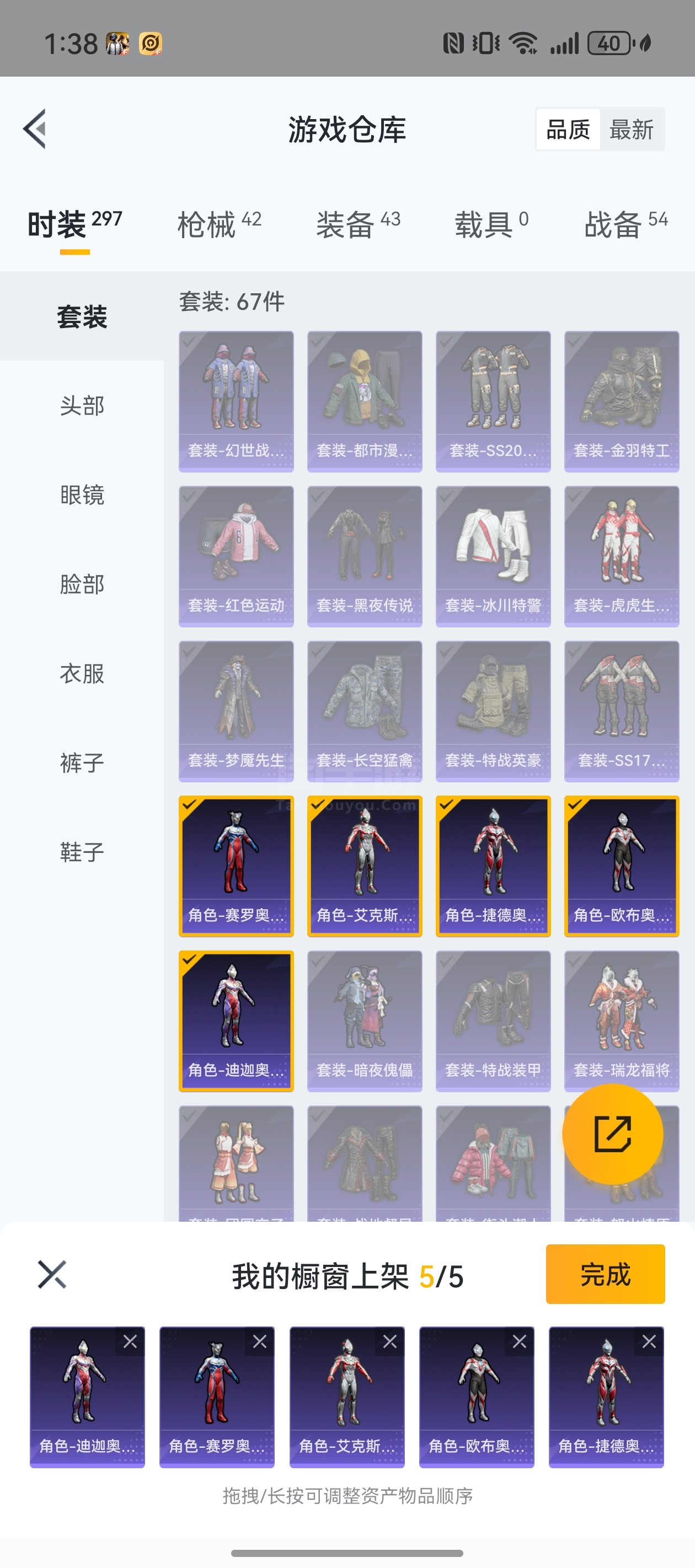Viewport: 695px width, 1568px height.
Task: Switch to the 战备 tab
Action: (625, 224)
